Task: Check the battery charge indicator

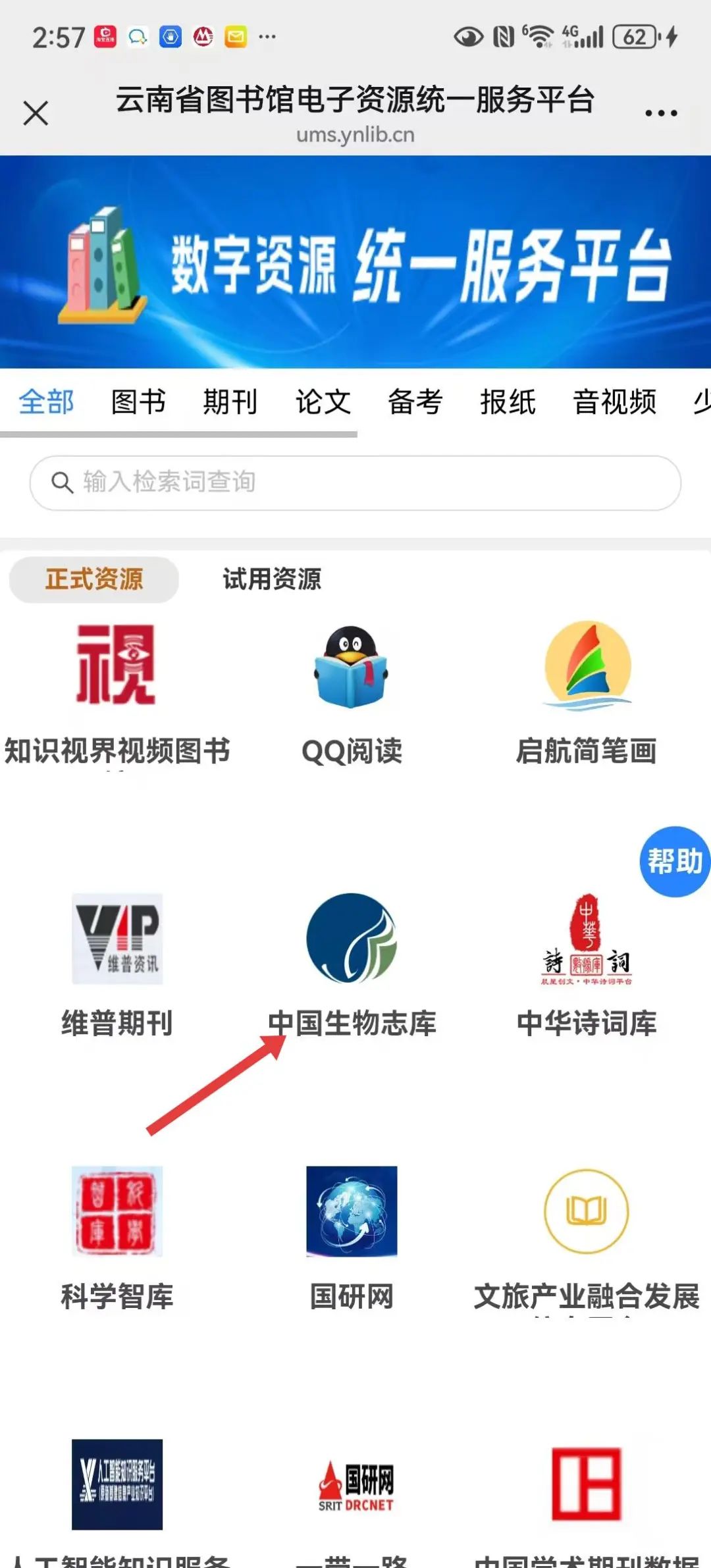Action: [x=634, y=38]
